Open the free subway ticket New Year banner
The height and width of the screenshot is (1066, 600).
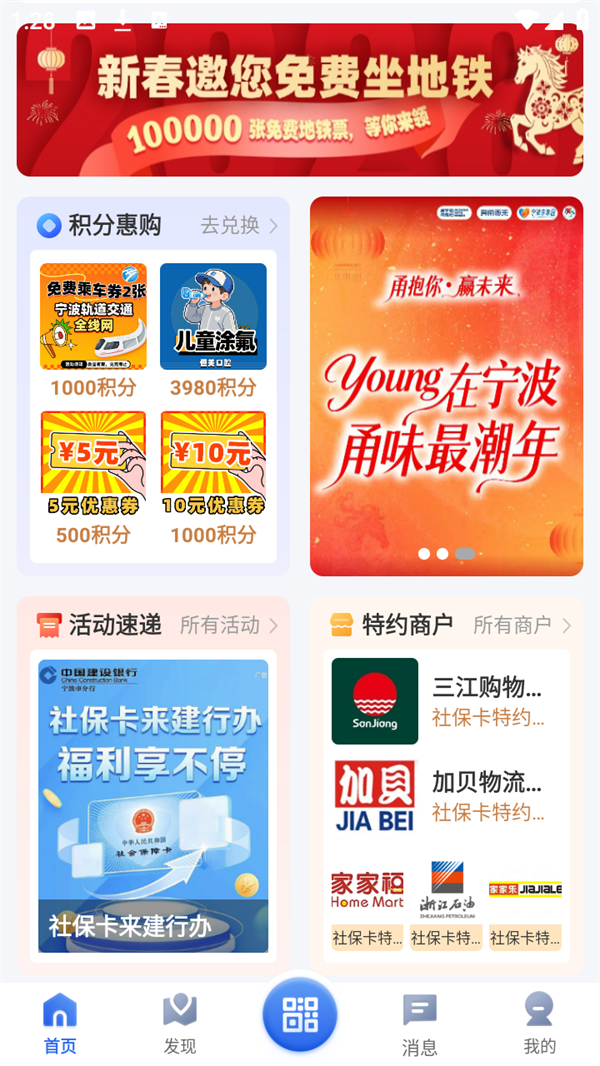pos(300,100)
